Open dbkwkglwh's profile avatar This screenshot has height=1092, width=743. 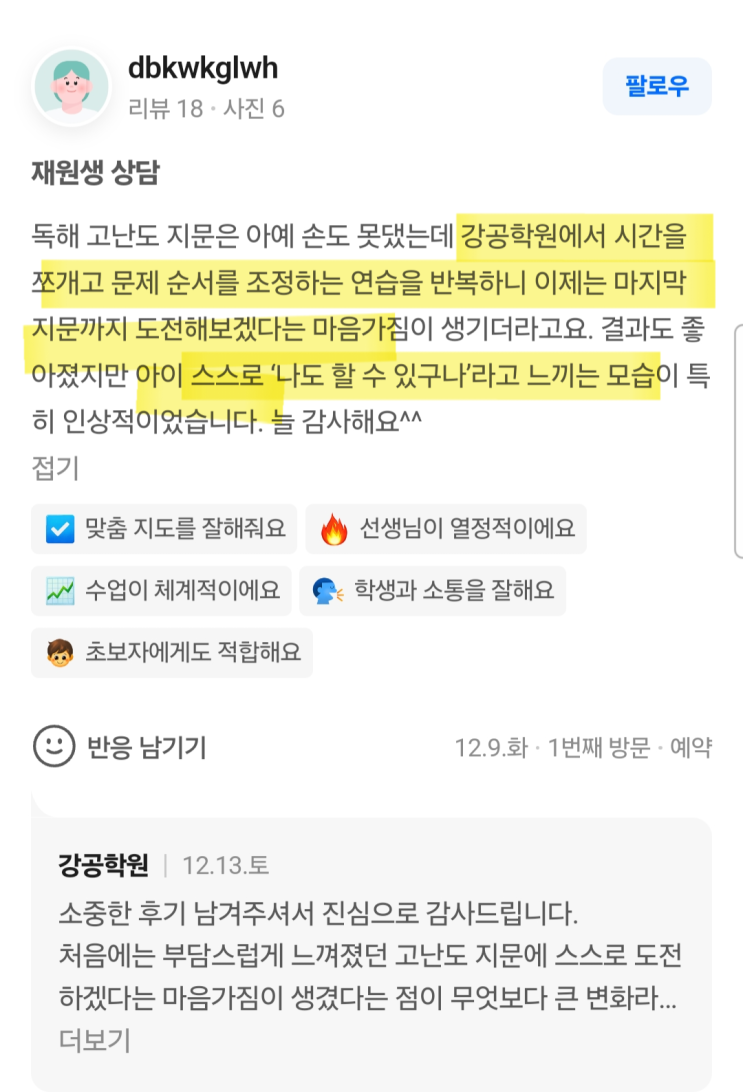tap(71, 86)
